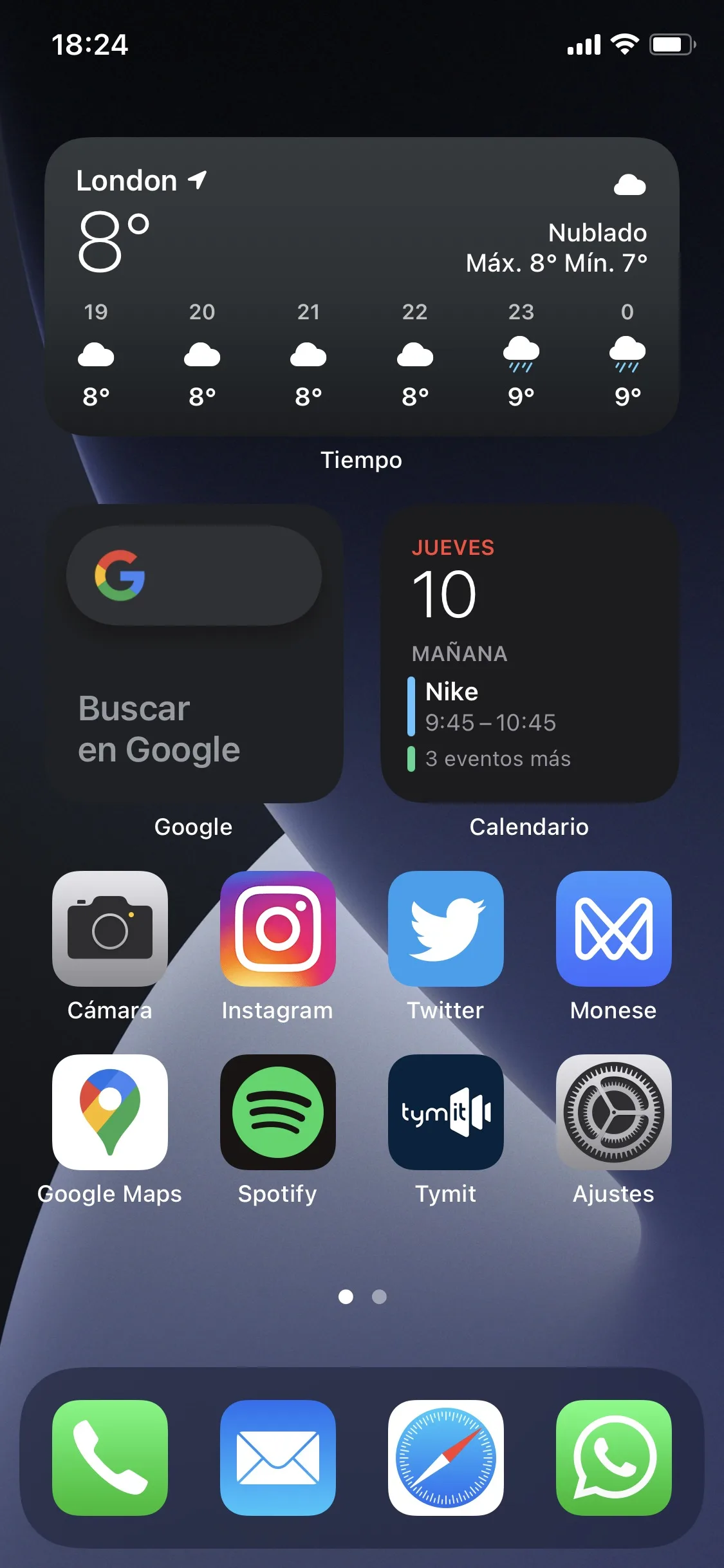The height and width of the screenshot is (1568, 724).
Task: Open the Tymit app
Action: [x=446, y=1112]
